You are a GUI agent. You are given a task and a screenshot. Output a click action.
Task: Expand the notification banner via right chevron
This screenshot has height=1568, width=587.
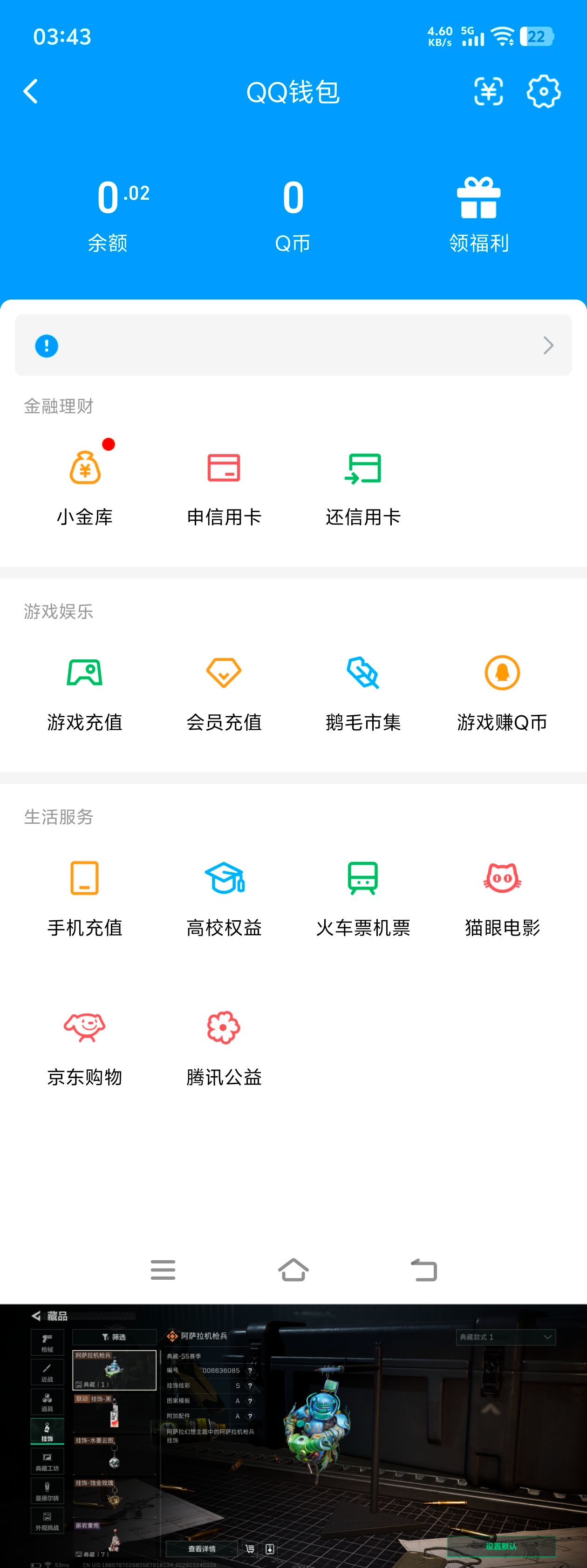point(547,345)
